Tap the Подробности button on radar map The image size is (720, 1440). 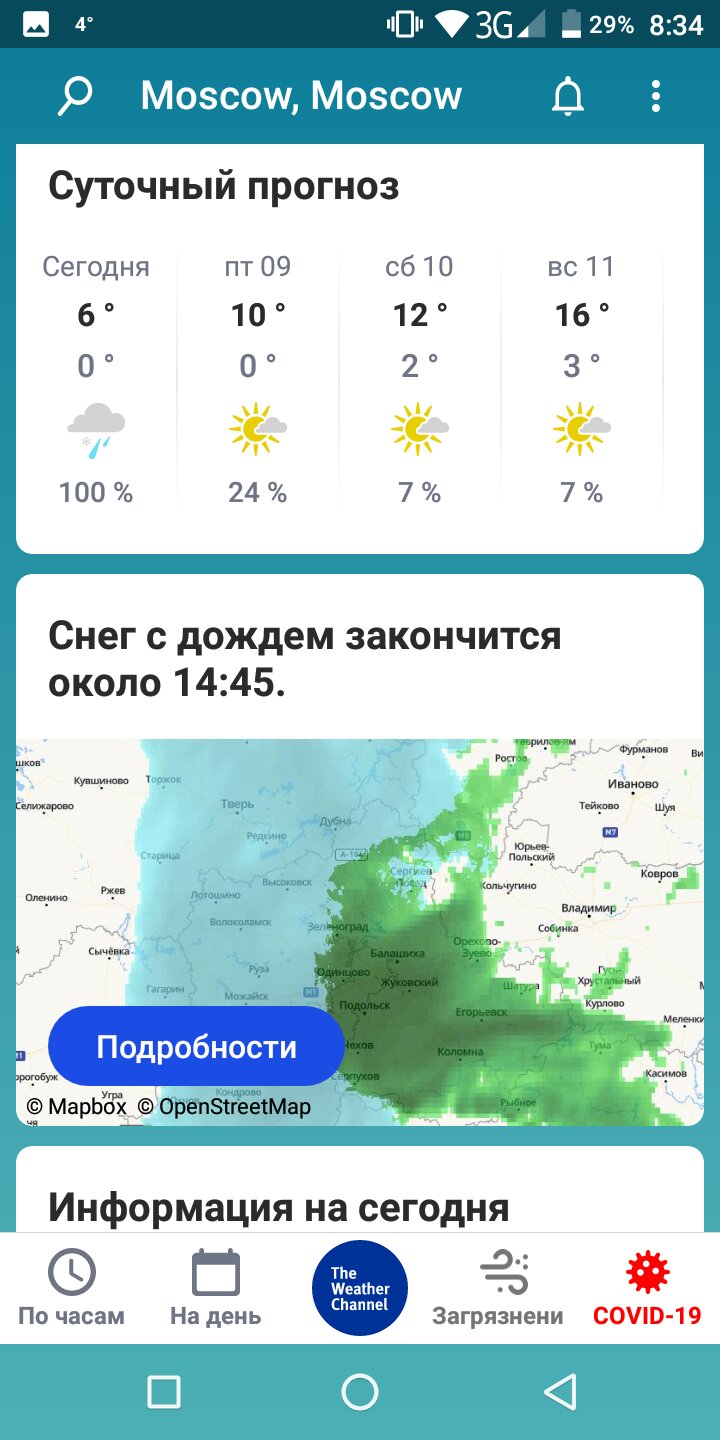(x=196, y=1046)
